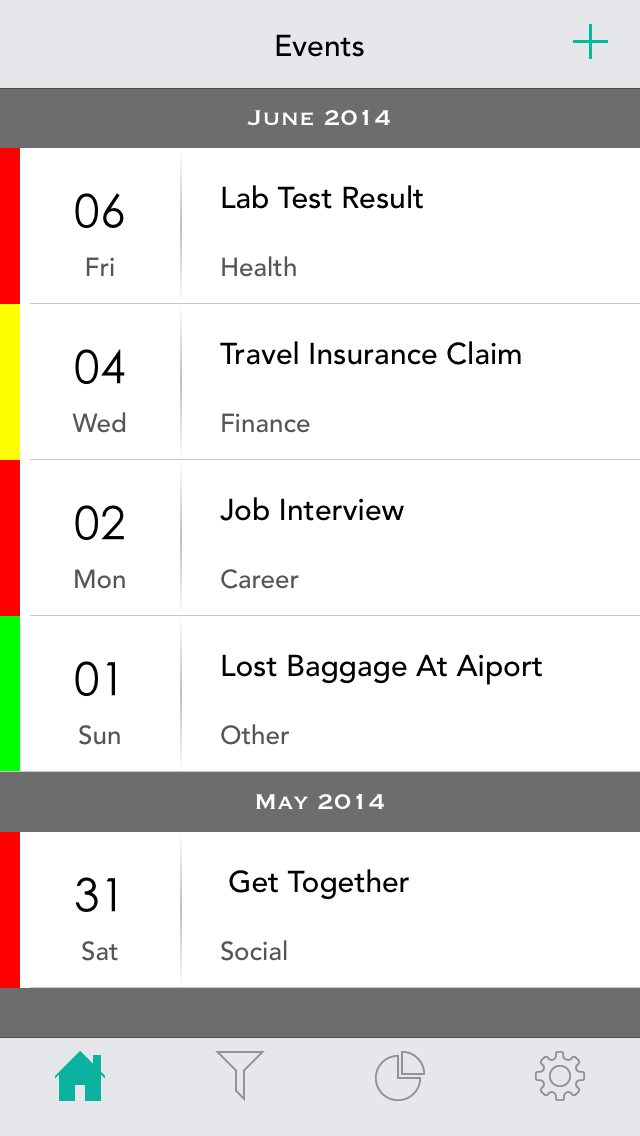640x1136 pixels.
Task: Open the Lost Baggage At Aiport event
Action: [320, 693]
